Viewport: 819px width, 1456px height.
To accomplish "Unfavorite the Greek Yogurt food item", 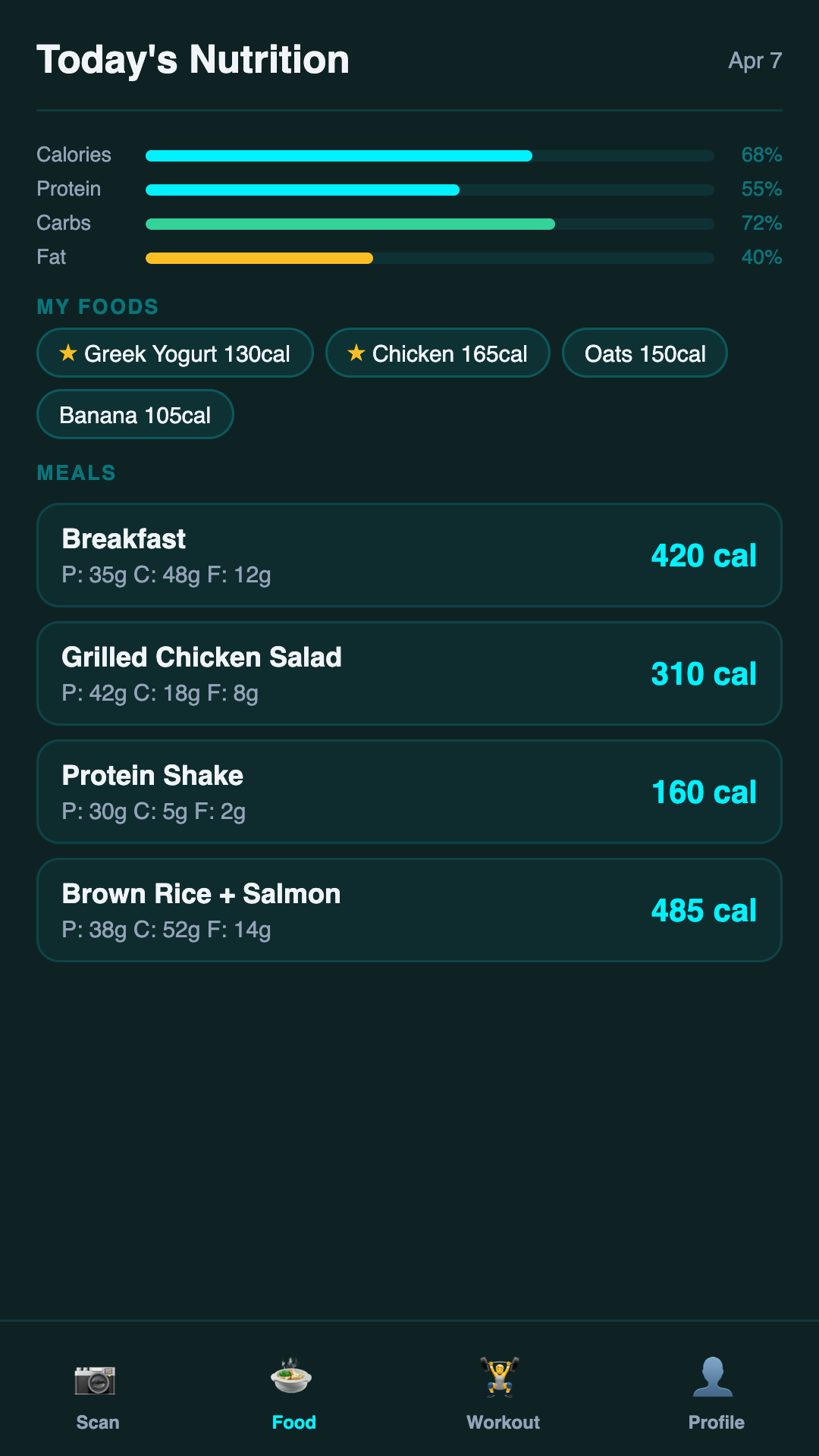I will [x=68, y=353].
